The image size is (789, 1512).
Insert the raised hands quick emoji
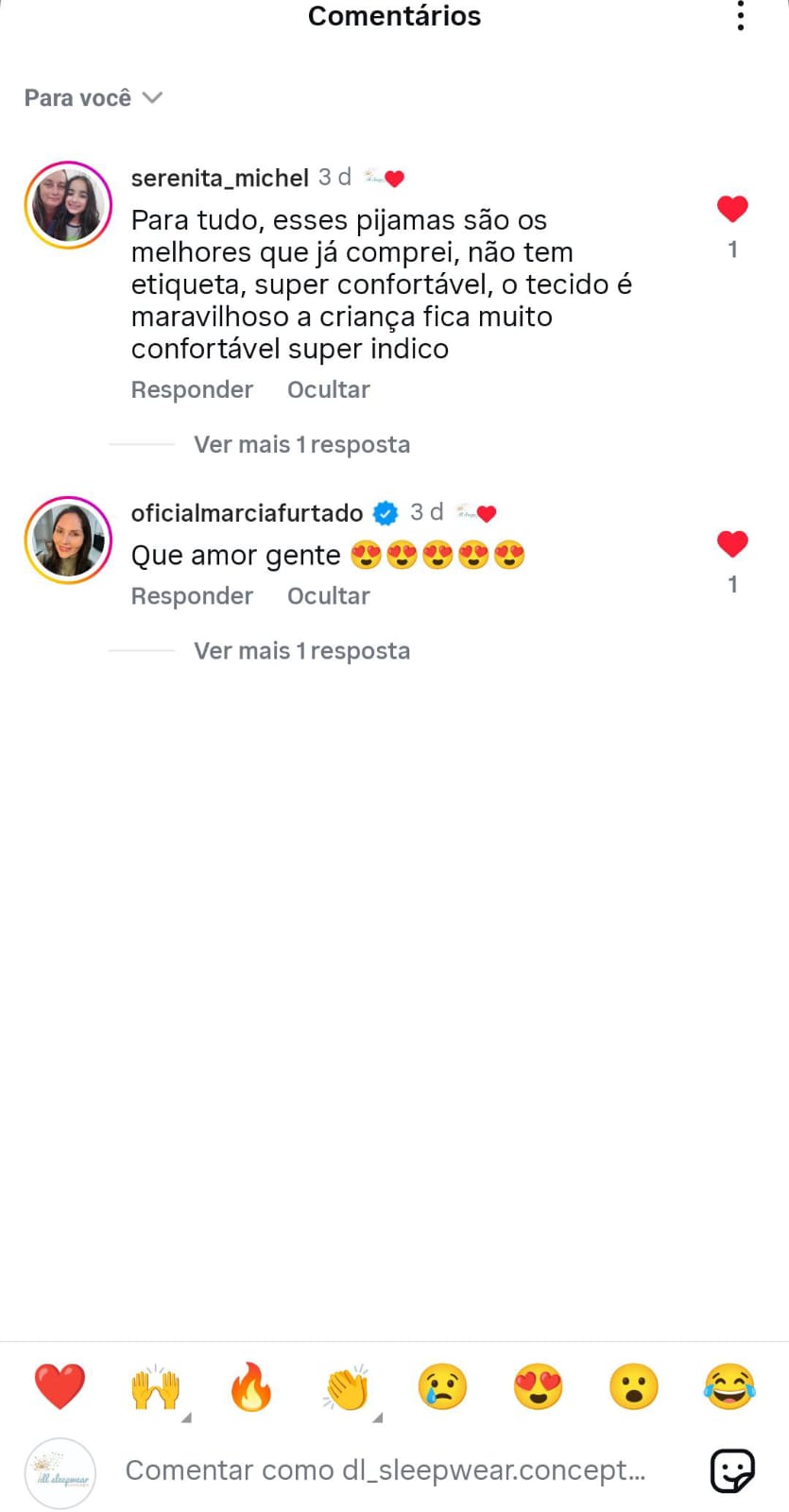point(155,1387)
